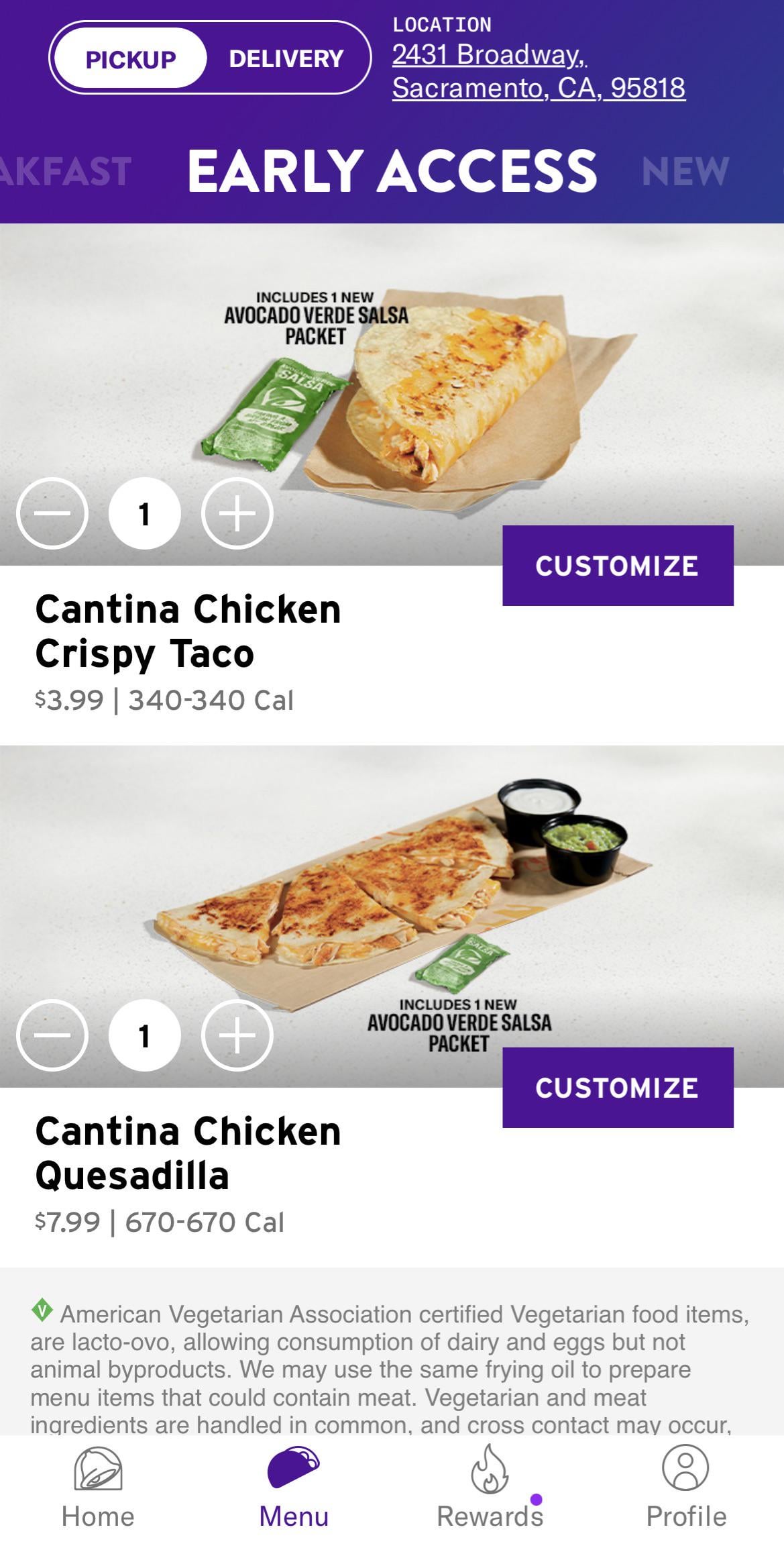This screenshot has height=1554, width=784.
Task: Decrease Cantina Chicken Crispy Taco quantity
Action: [52, 513]
